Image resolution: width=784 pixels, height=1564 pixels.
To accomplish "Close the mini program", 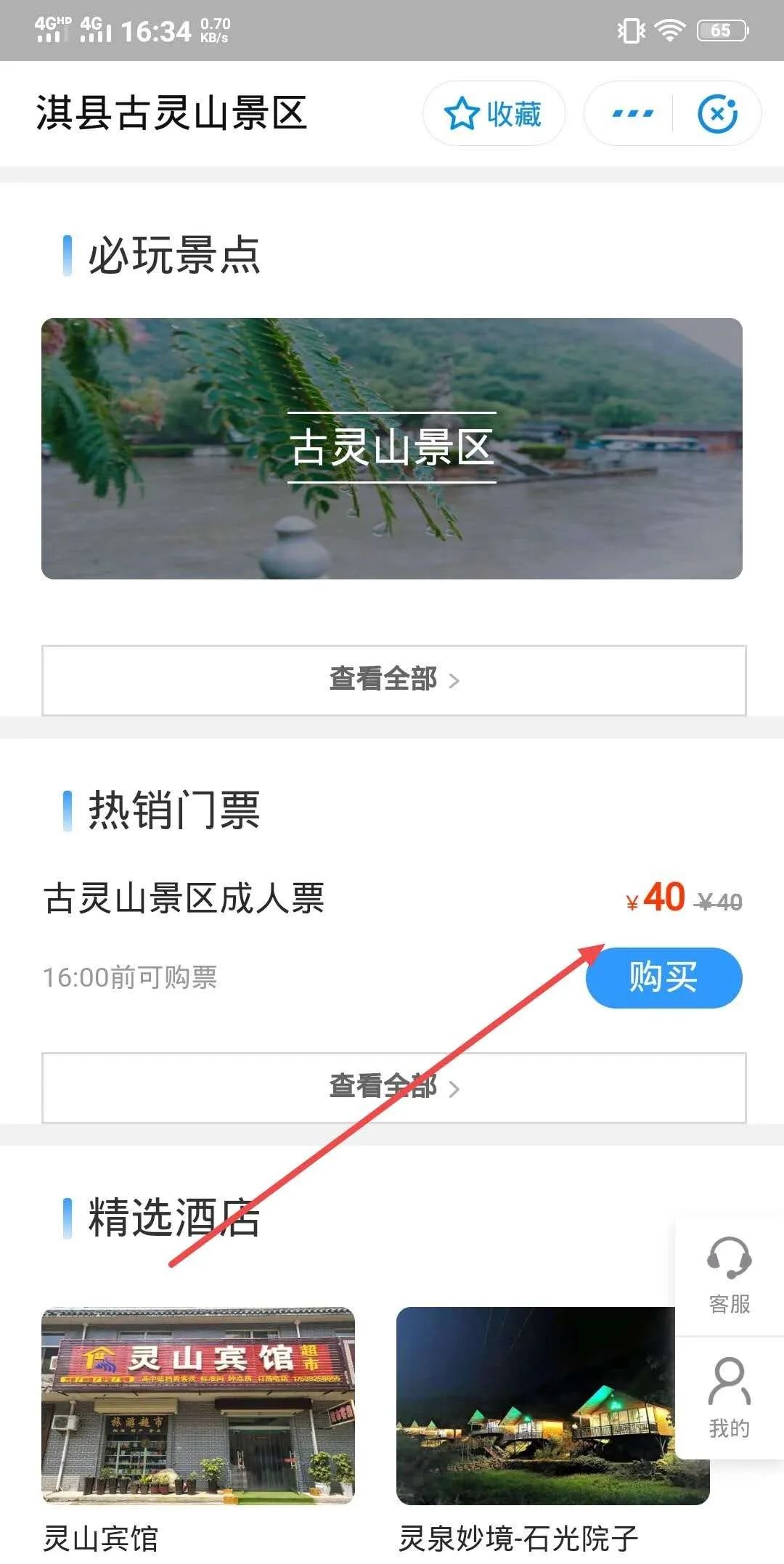I will [x=717, y=114].
